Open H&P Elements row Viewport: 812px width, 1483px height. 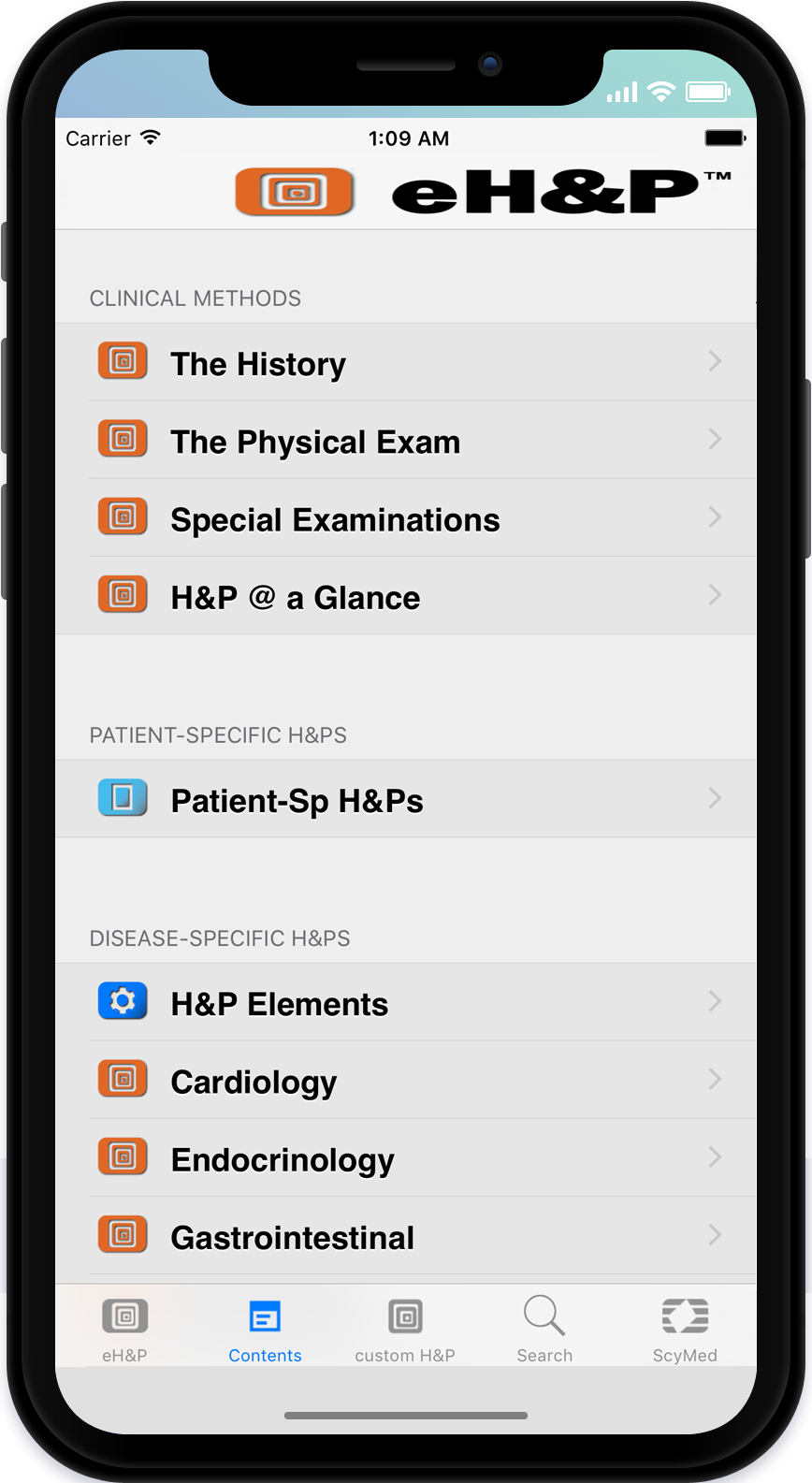point(406,1002)
